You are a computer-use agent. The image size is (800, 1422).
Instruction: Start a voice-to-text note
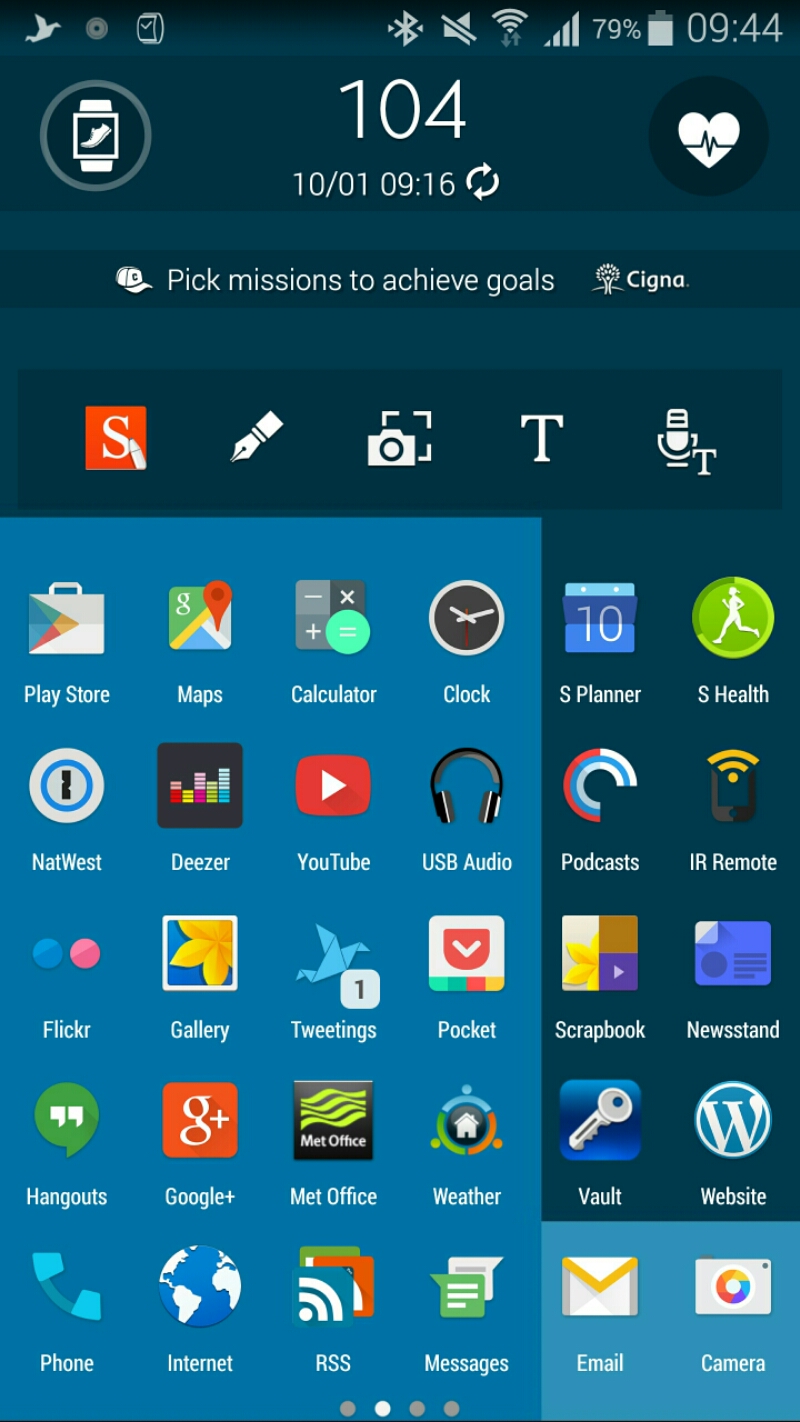(x=686, y=440)
